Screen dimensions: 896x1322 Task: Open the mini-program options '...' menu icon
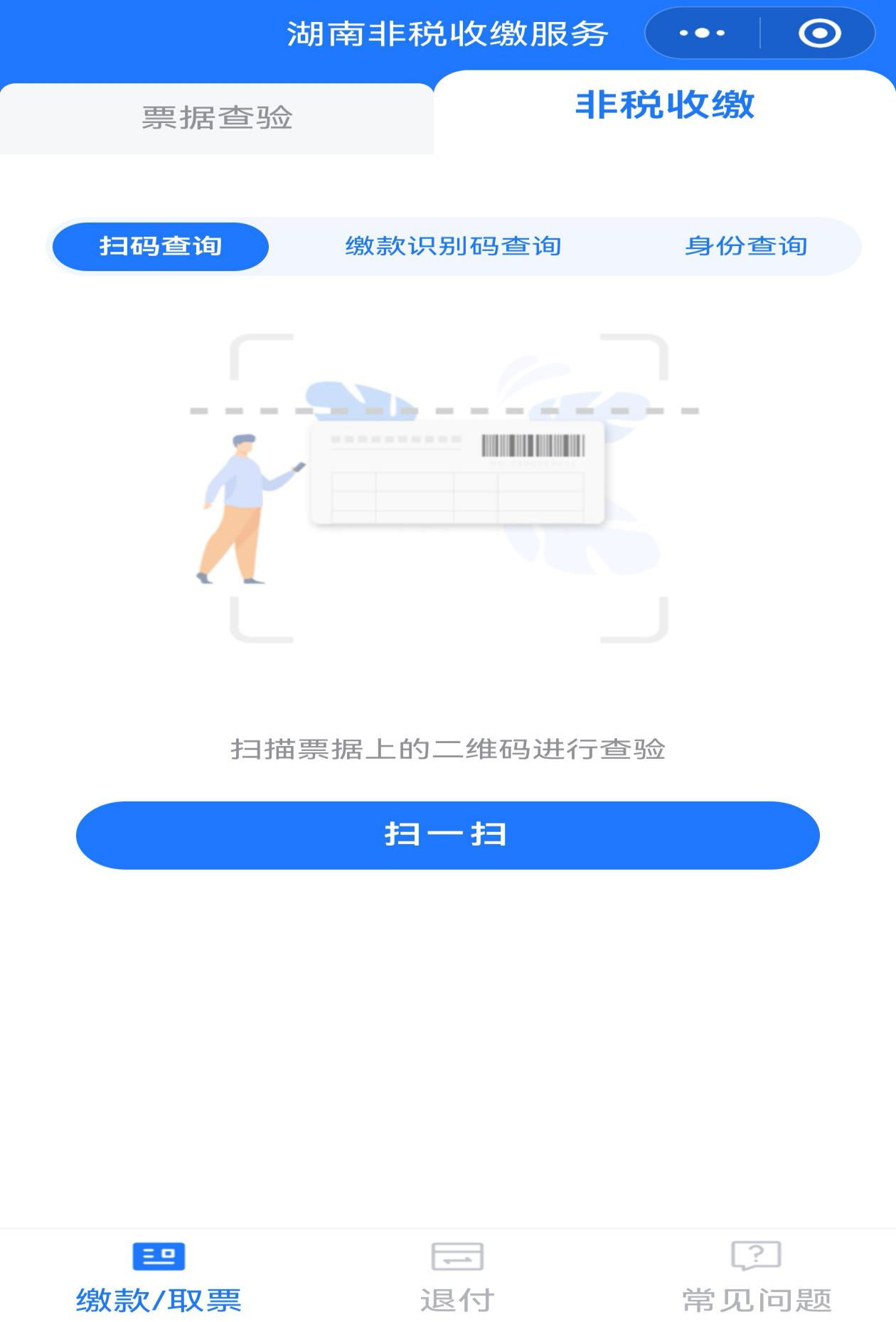[703, 31]
